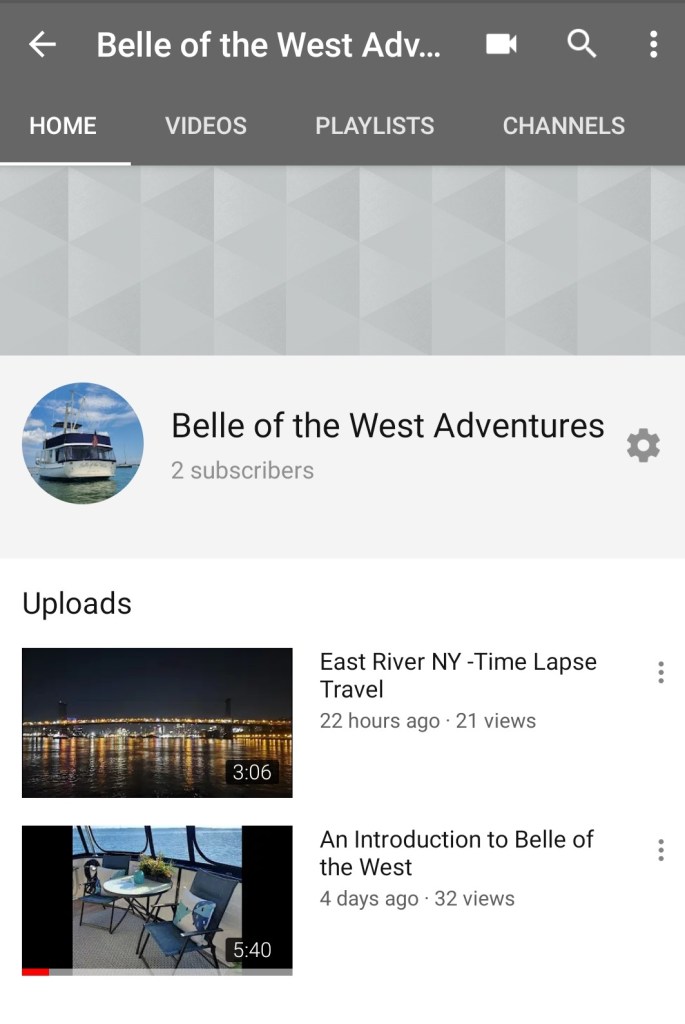685x1024 pixels.
Task: Open the top bar overflow menu
Action: pyautogui.click(x=653, y=44)
